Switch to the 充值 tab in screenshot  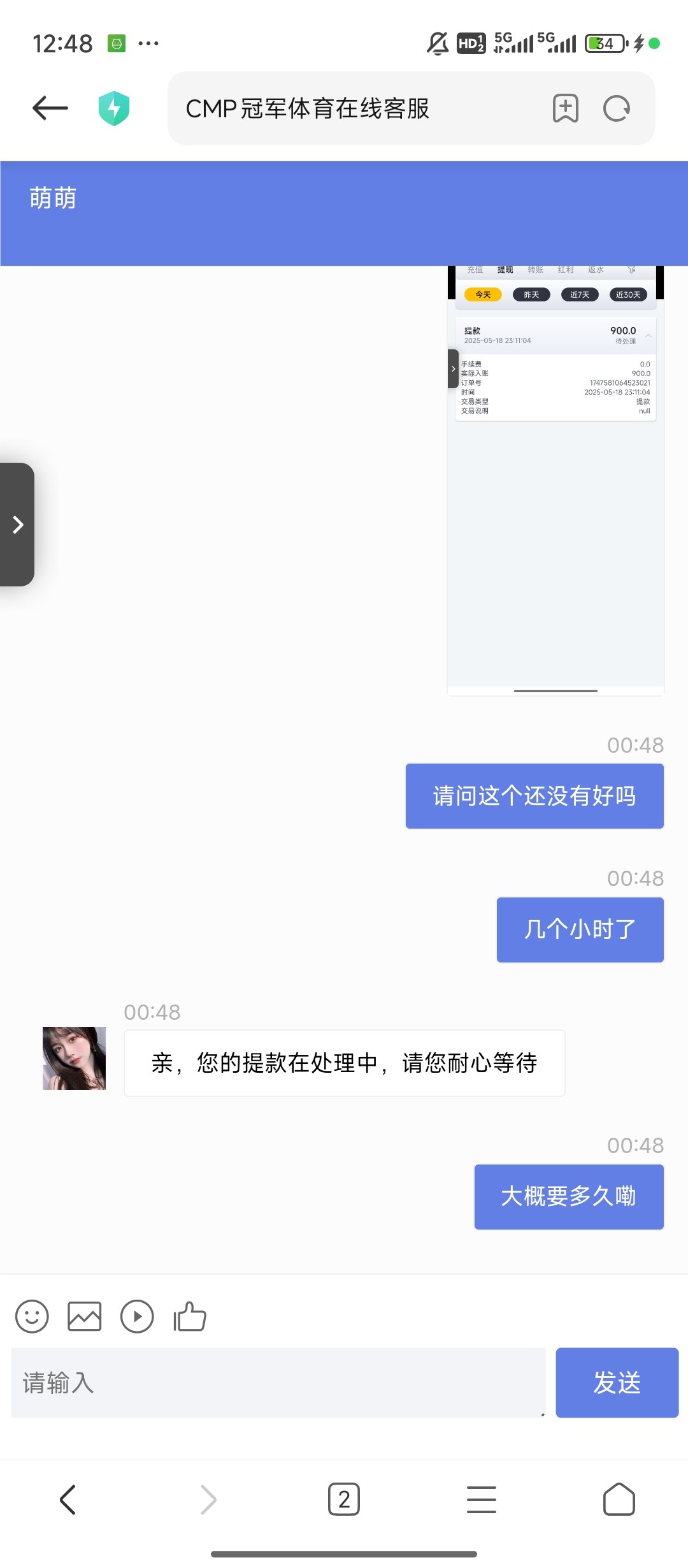(x=474, y=269)
